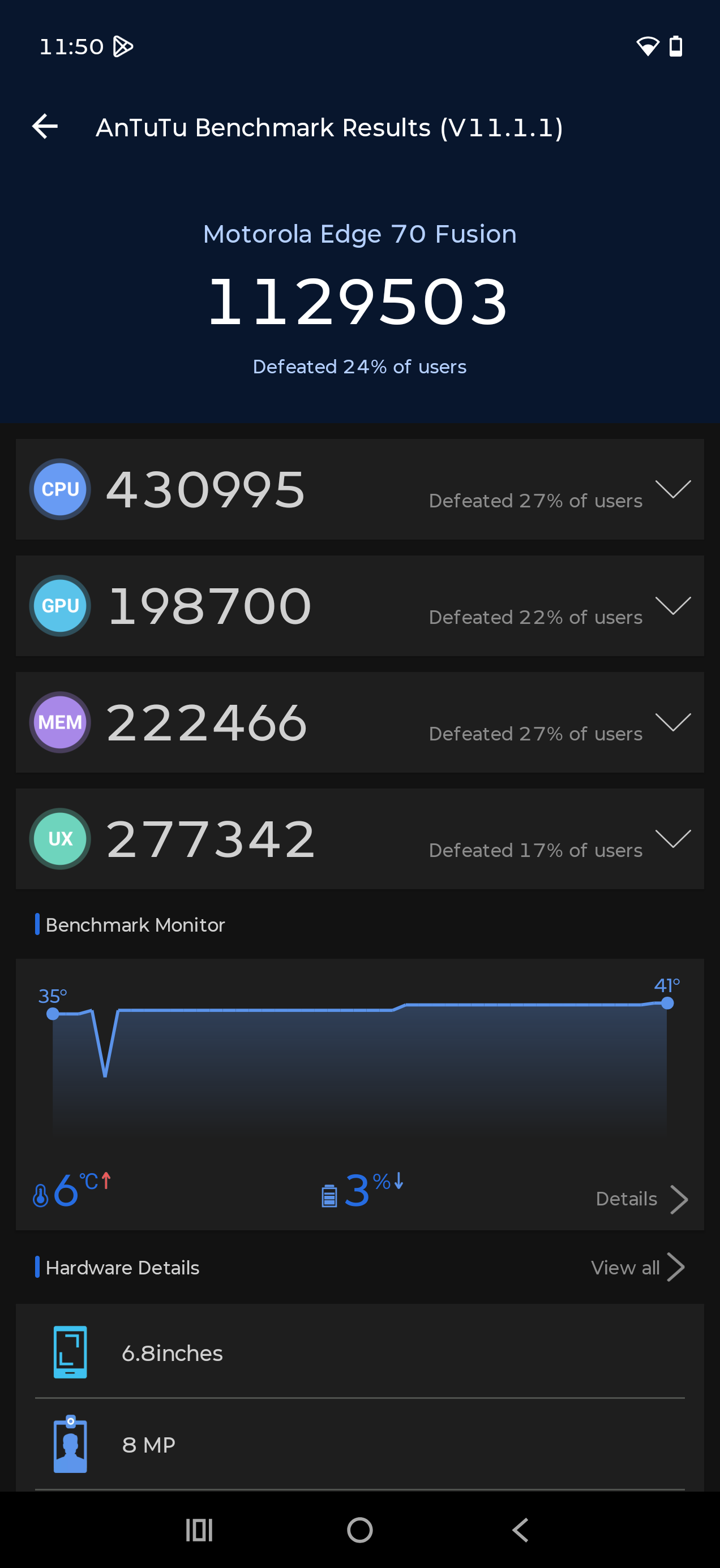Open Benchmark Monitor details
The width and height of the screenshot is (720, 1568).
pos(641,1199)
